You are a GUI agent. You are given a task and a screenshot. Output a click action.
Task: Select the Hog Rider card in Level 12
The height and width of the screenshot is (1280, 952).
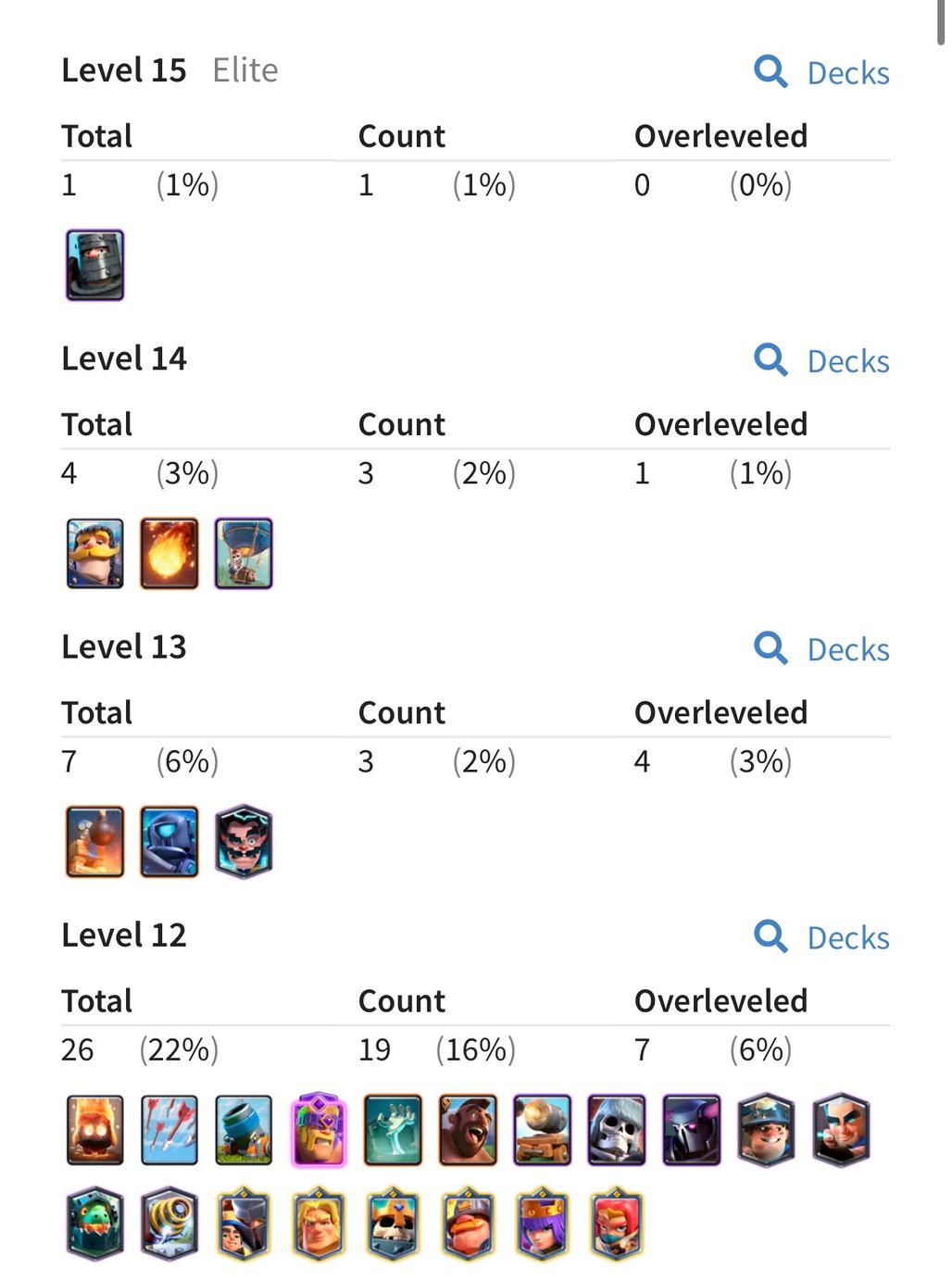tap(468, 1129)
